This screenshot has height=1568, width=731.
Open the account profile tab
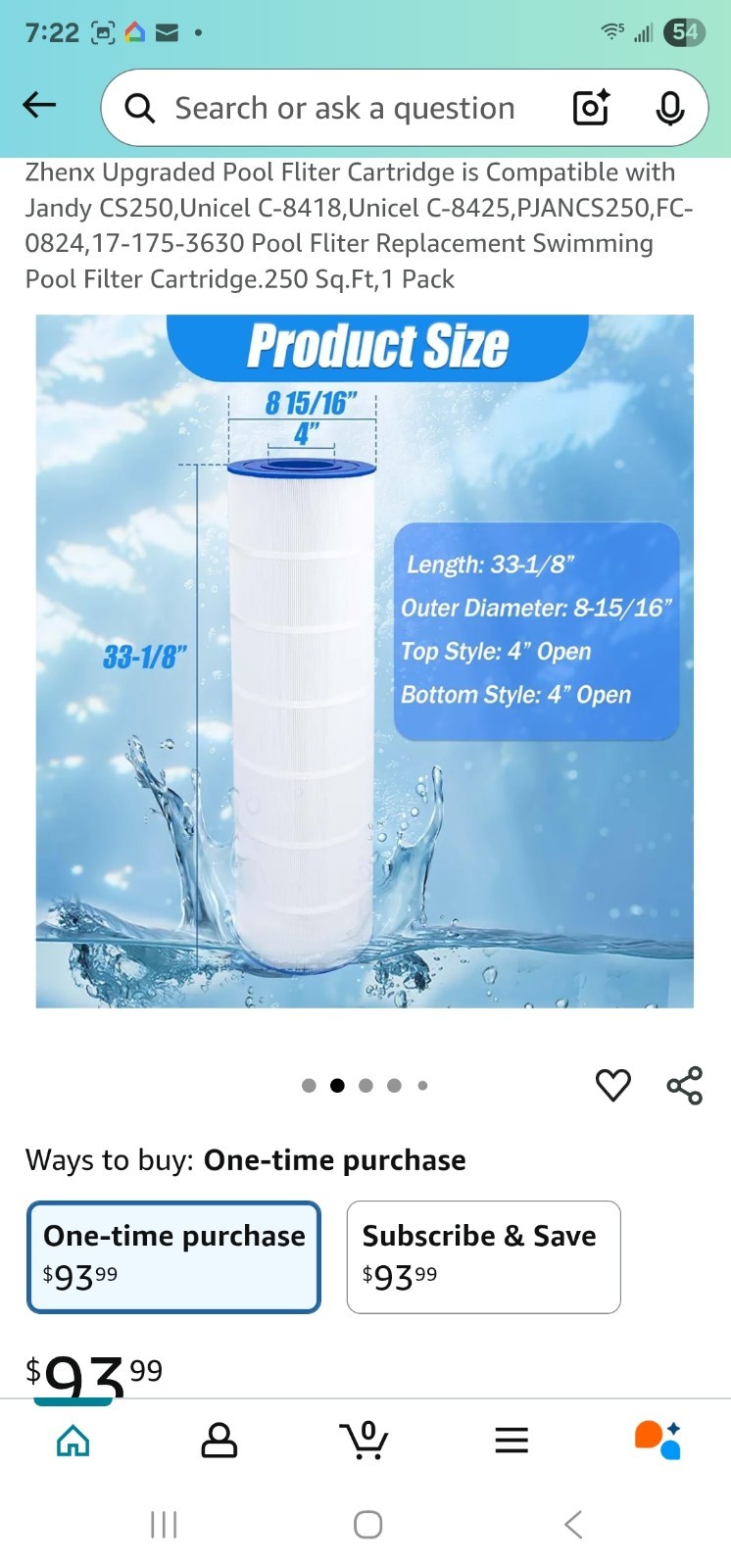pos(219,1441)
